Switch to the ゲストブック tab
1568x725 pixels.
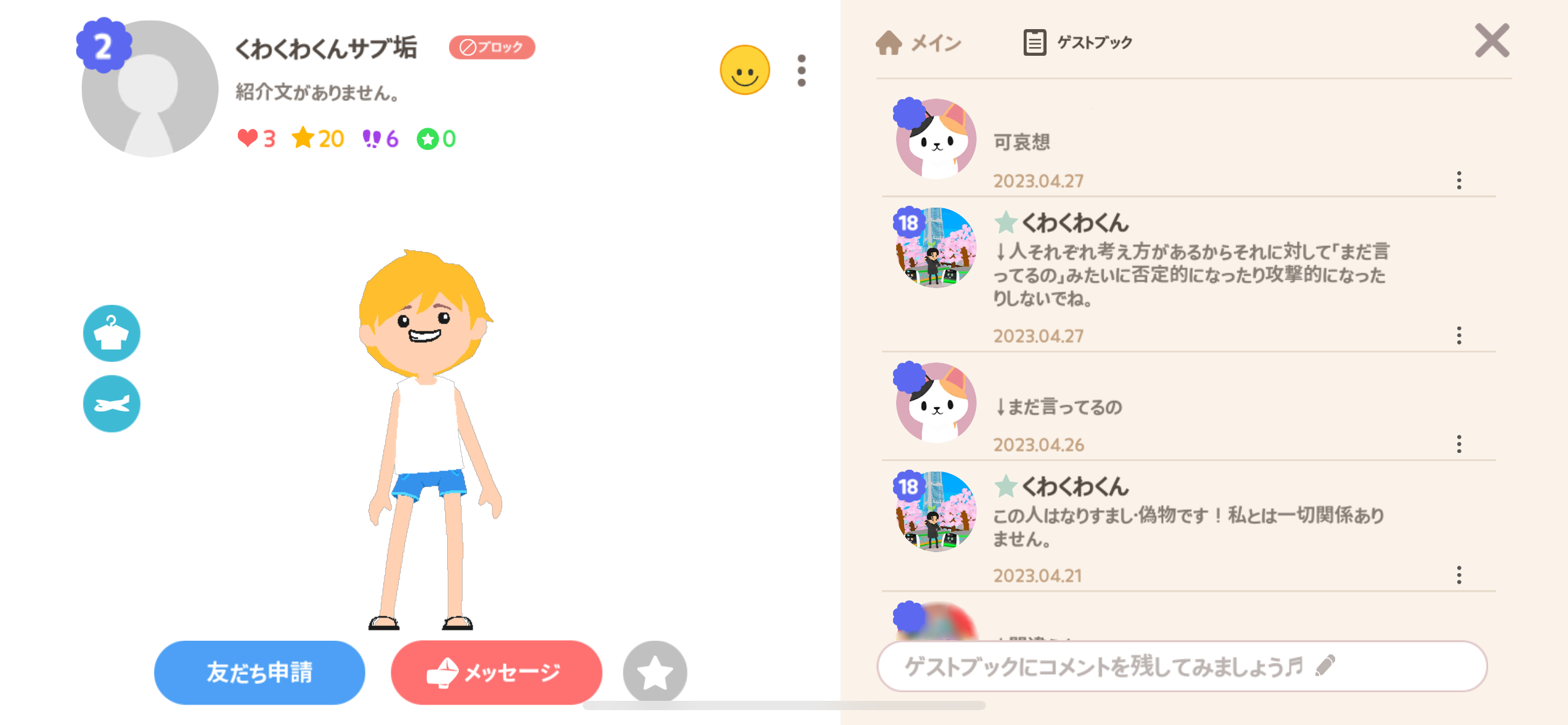pos(1078,43)
